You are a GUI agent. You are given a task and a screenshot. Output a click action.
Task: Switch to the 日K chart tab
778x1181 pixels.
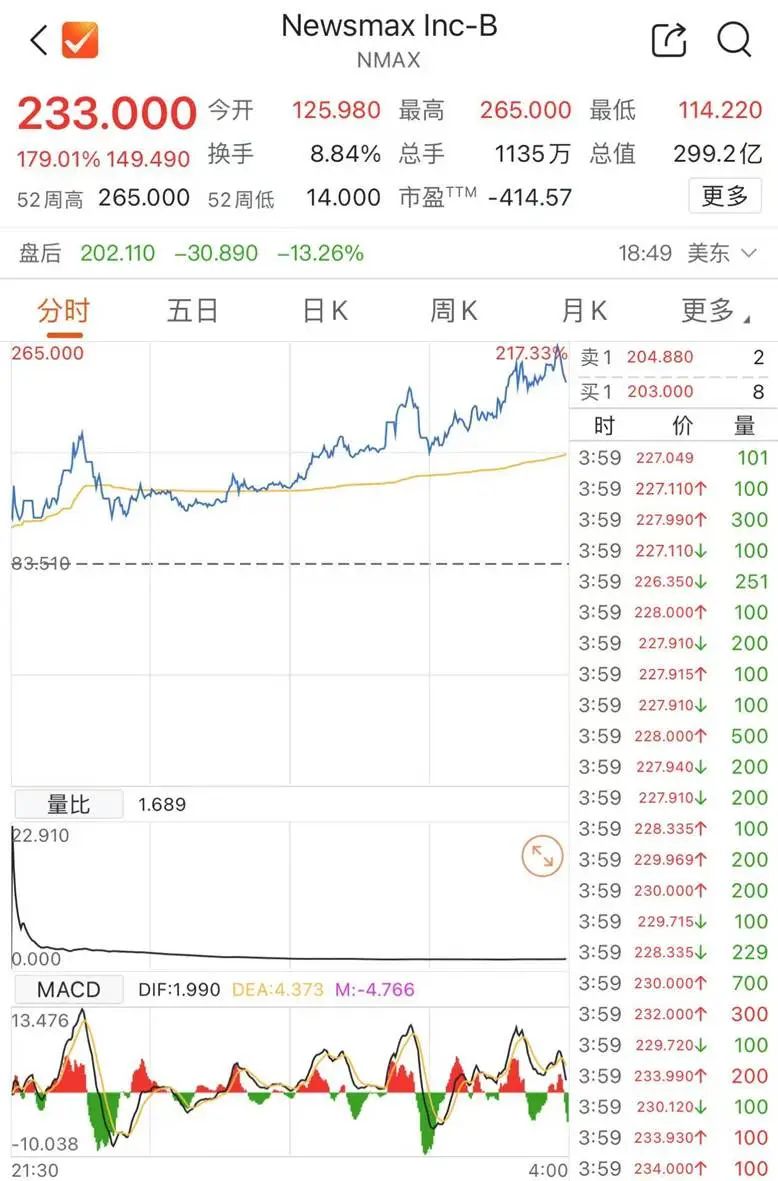point(325,311)
